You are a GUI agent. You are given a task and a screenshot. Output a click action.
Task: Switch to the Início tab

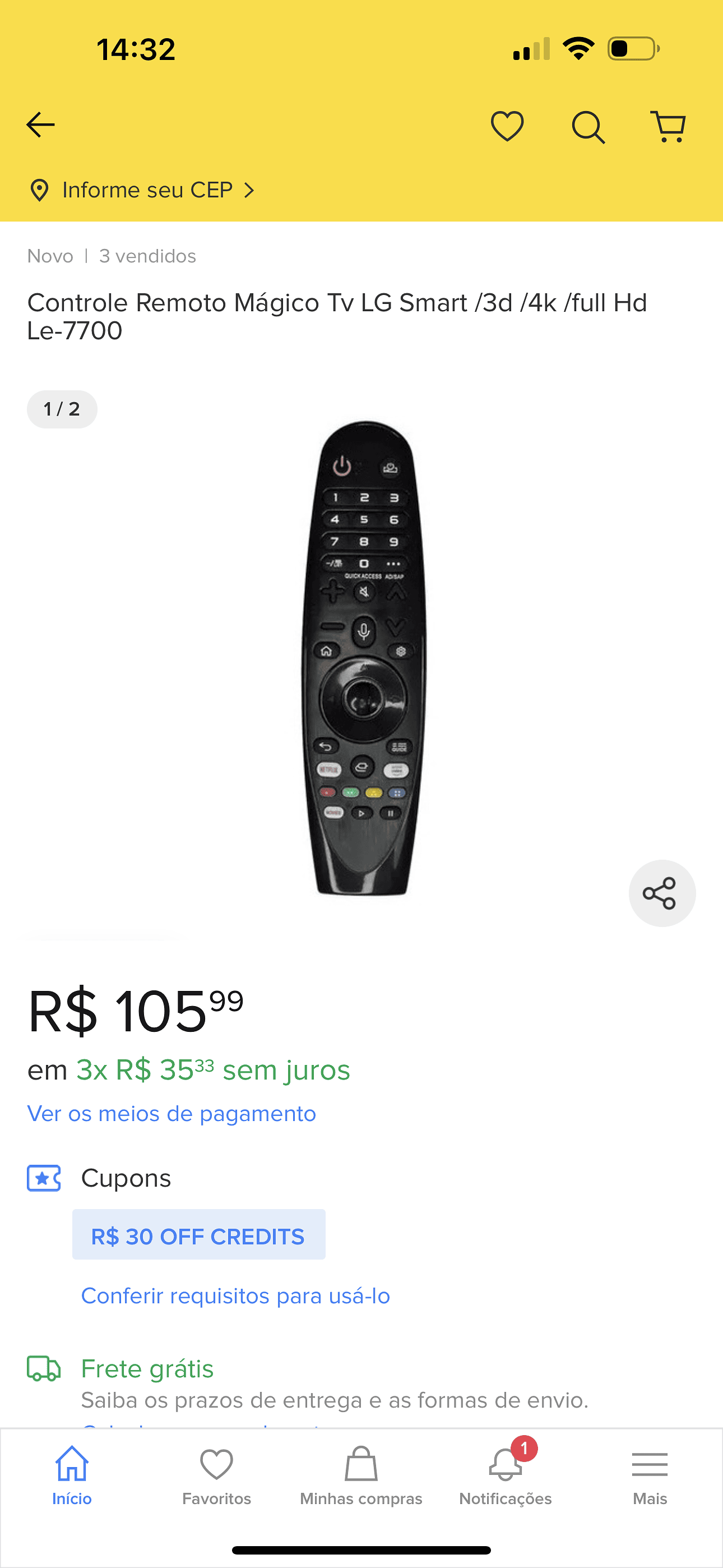(72, 1475)
